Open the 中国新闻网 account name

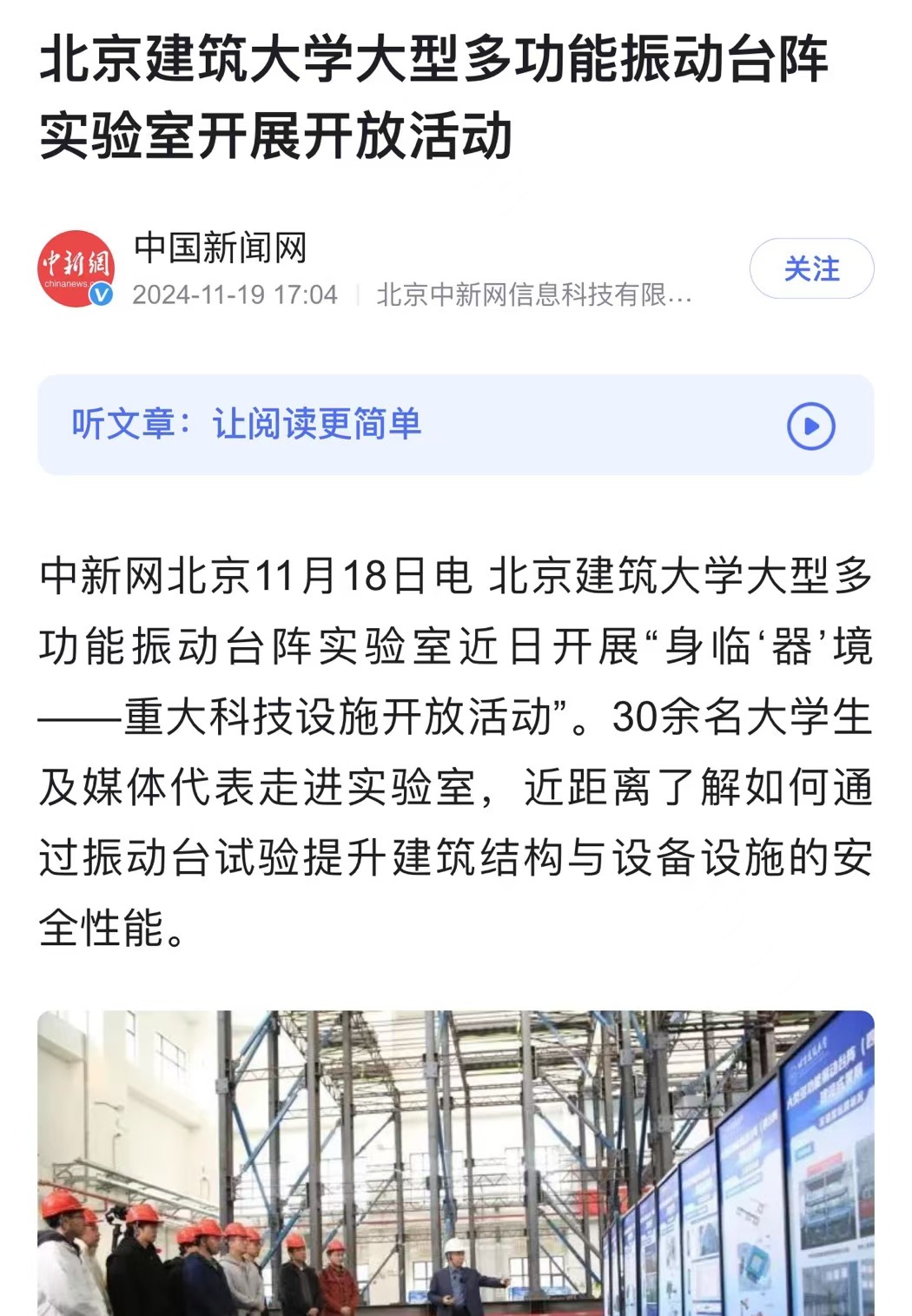click(220, 248)
